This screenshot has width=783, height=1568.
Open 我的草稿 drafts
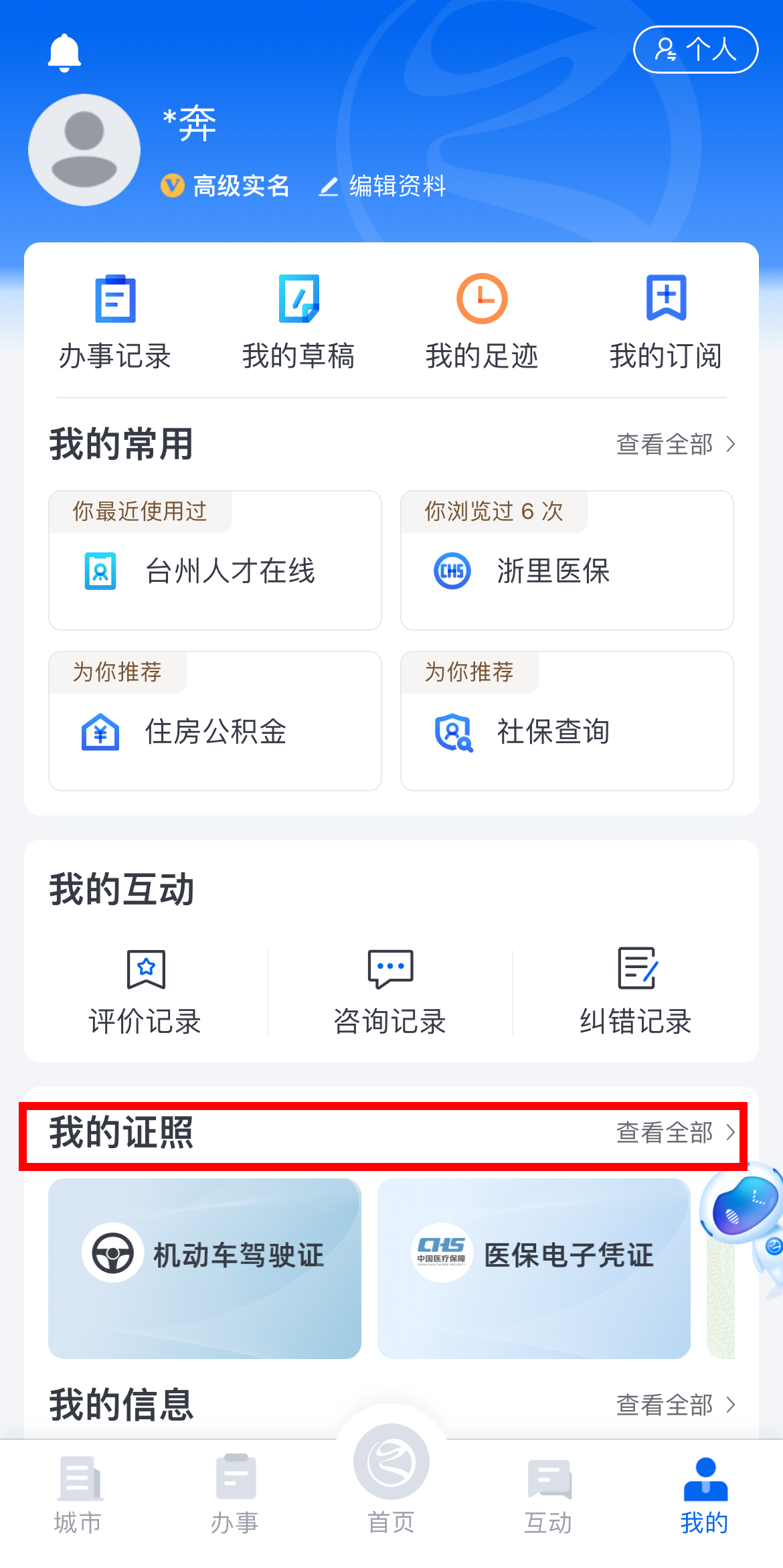click(x=298, y=322)
